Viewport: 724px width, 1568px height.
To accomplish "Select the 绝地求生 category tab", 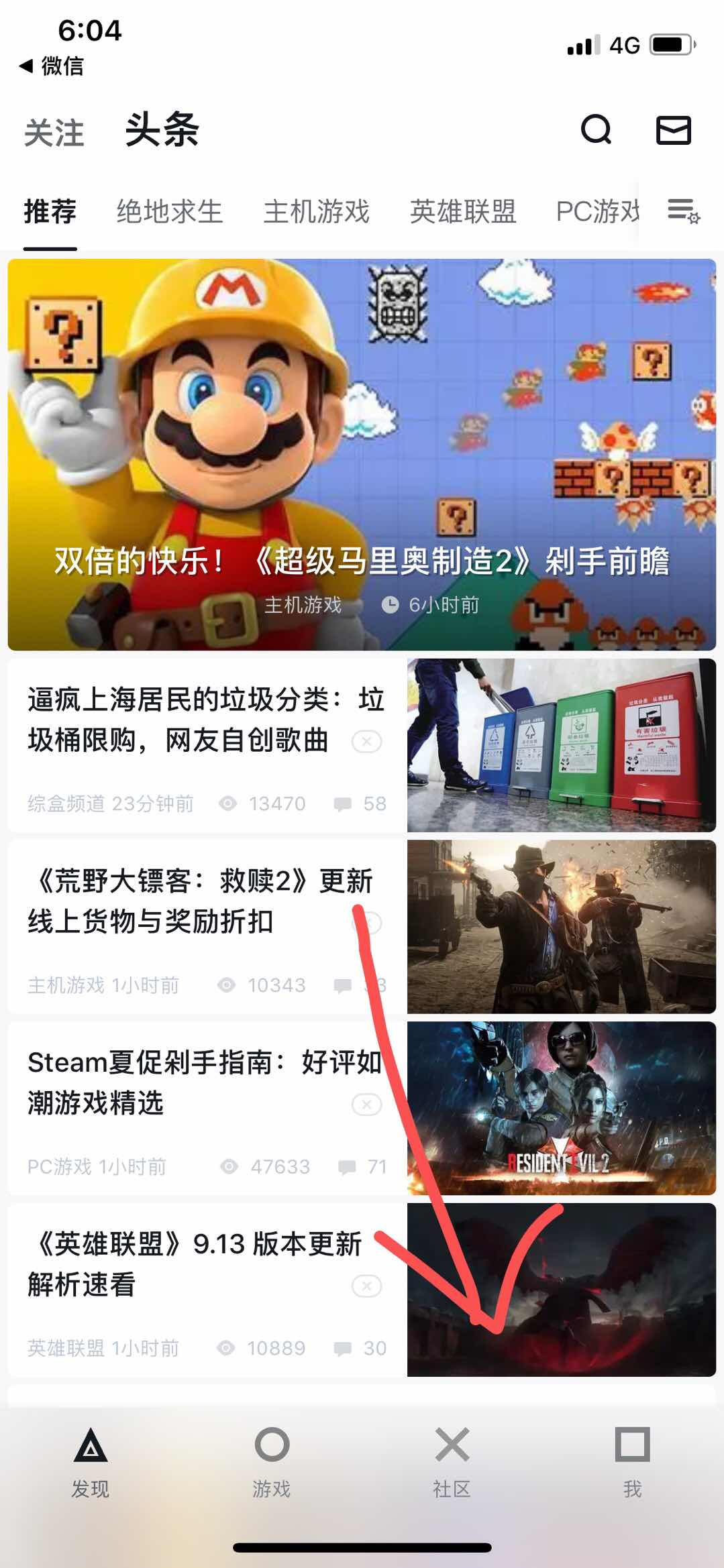I will coord(169,212).
